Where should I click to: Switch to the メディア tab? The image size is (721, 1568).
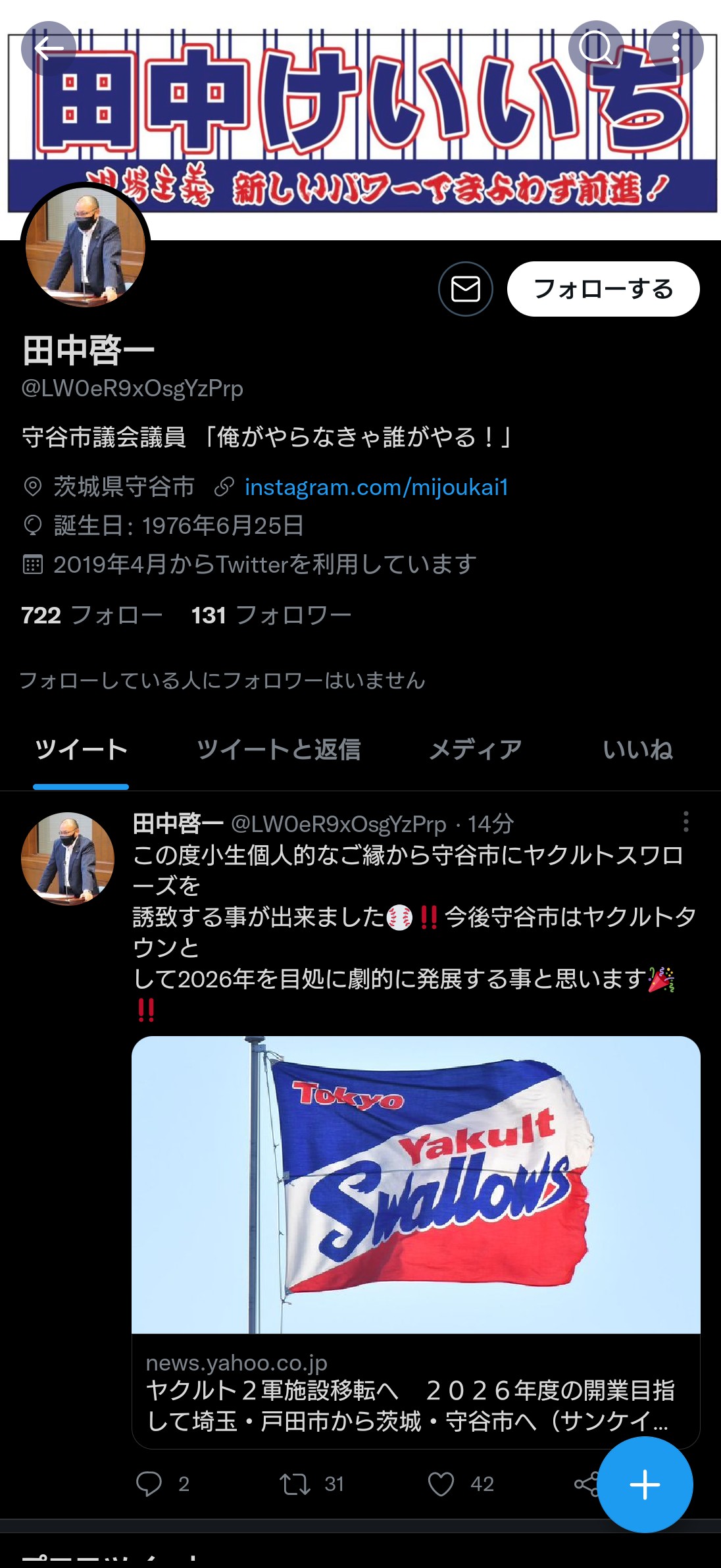pos(475,749)
